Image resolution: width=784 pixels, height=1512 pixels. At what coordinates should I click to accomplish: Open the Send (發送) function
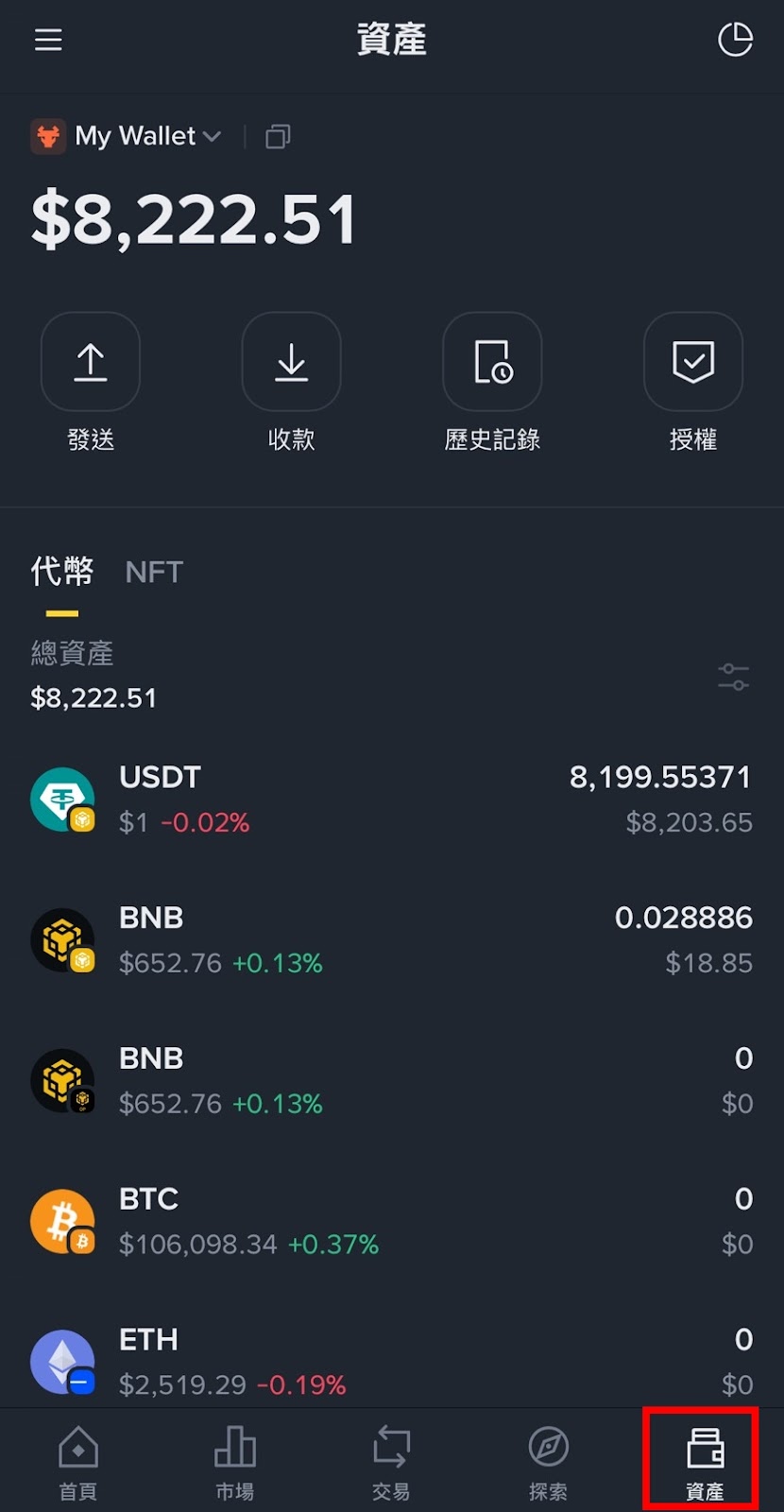click(90, 383)
